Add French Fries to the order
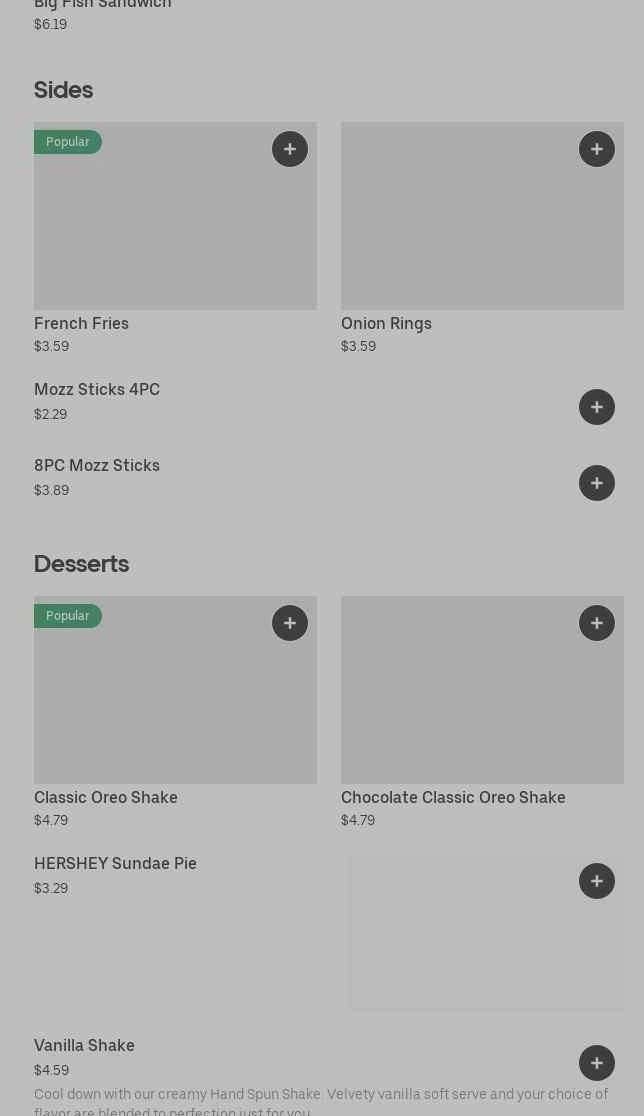The height and width of the screenshot is (1116, 644). pos(290,149)
